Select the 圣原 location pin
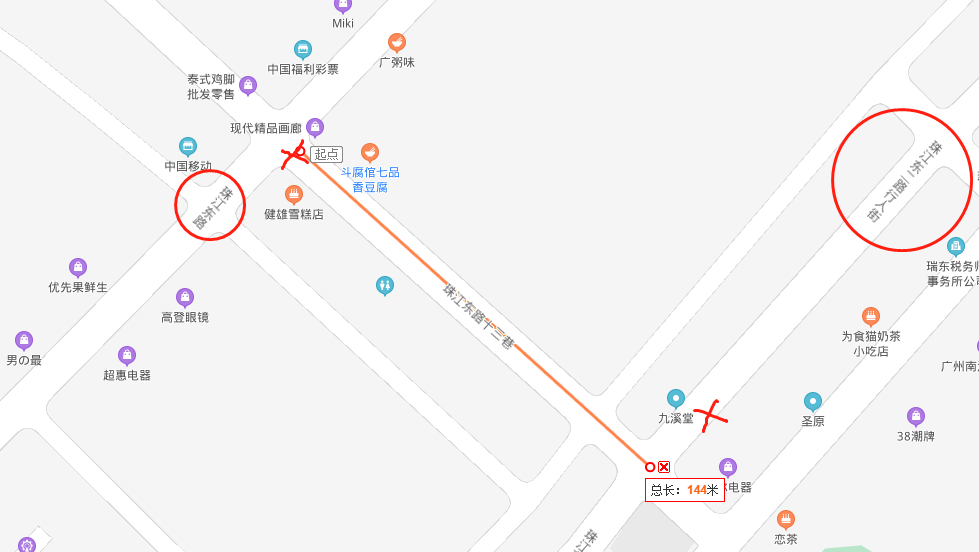The height and width of the screenshot is (552, 979). click(813, 402)
